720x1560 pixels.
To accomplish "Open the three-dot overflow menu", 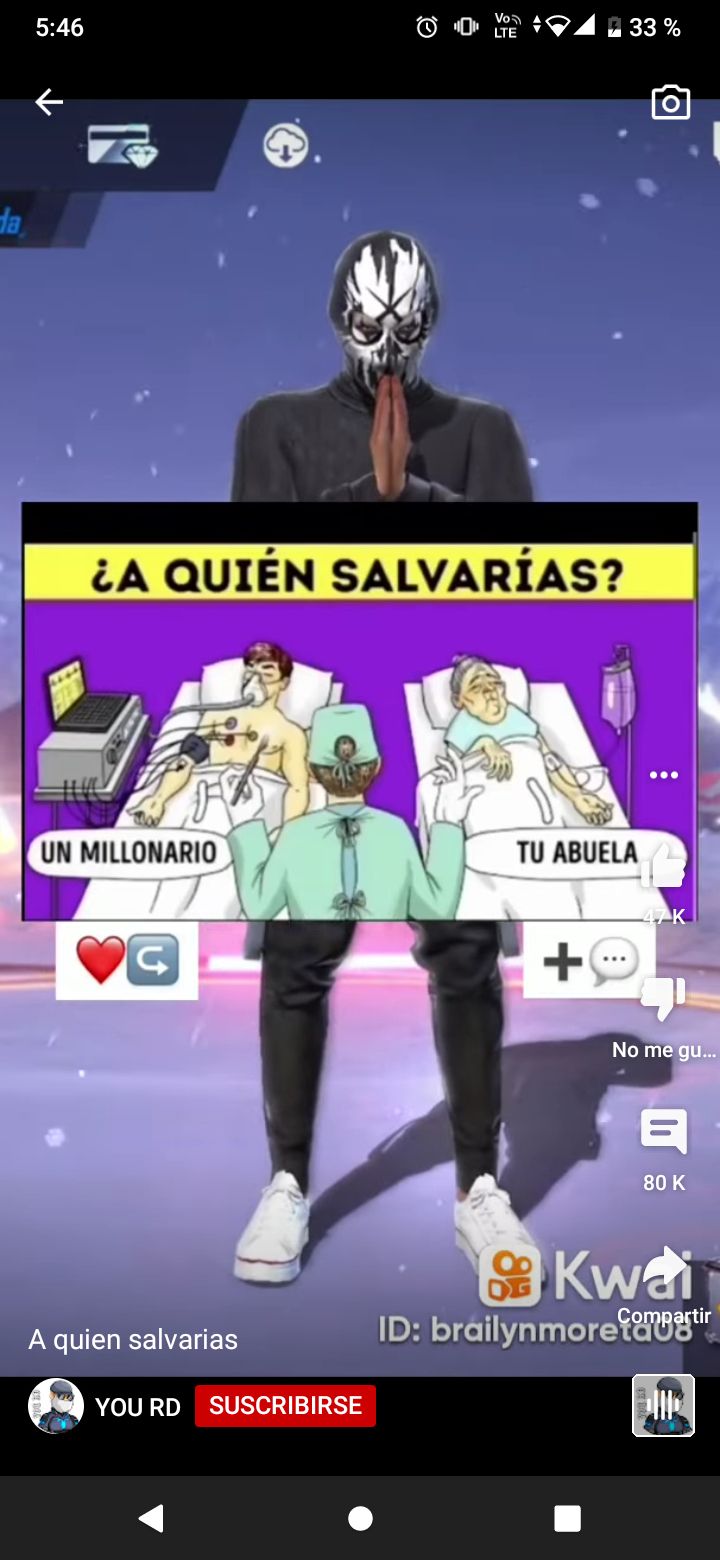I will (x=664, y=775).
